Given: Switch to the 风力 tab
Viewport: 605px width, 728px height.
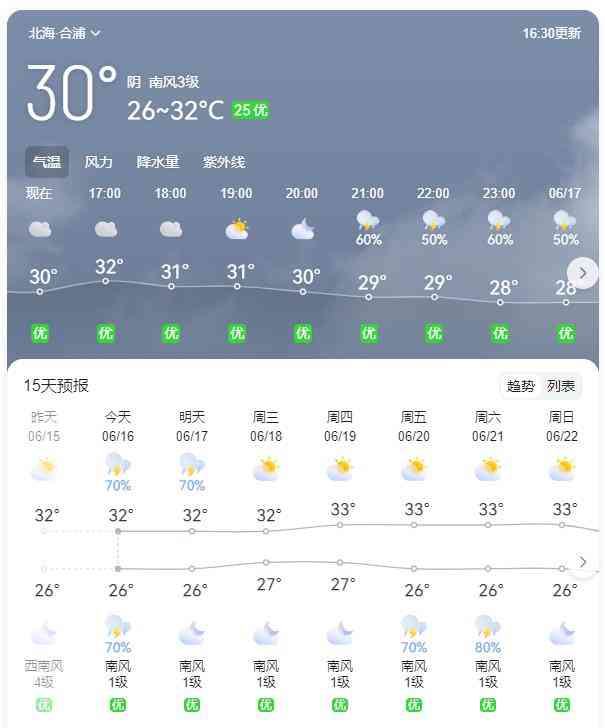Looking at the screenshot, I should tap(98, 162).
